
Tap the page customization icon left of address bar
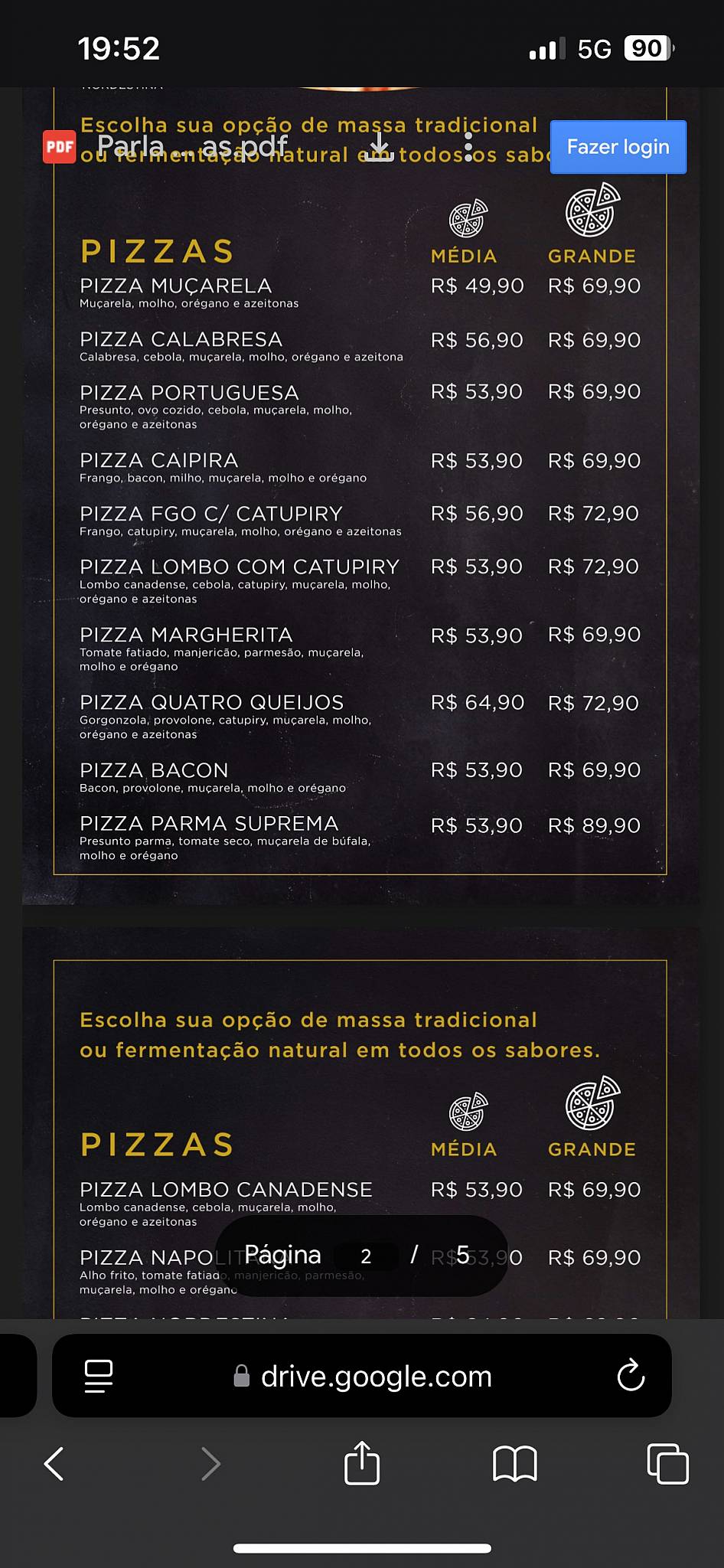point(98,1376)
